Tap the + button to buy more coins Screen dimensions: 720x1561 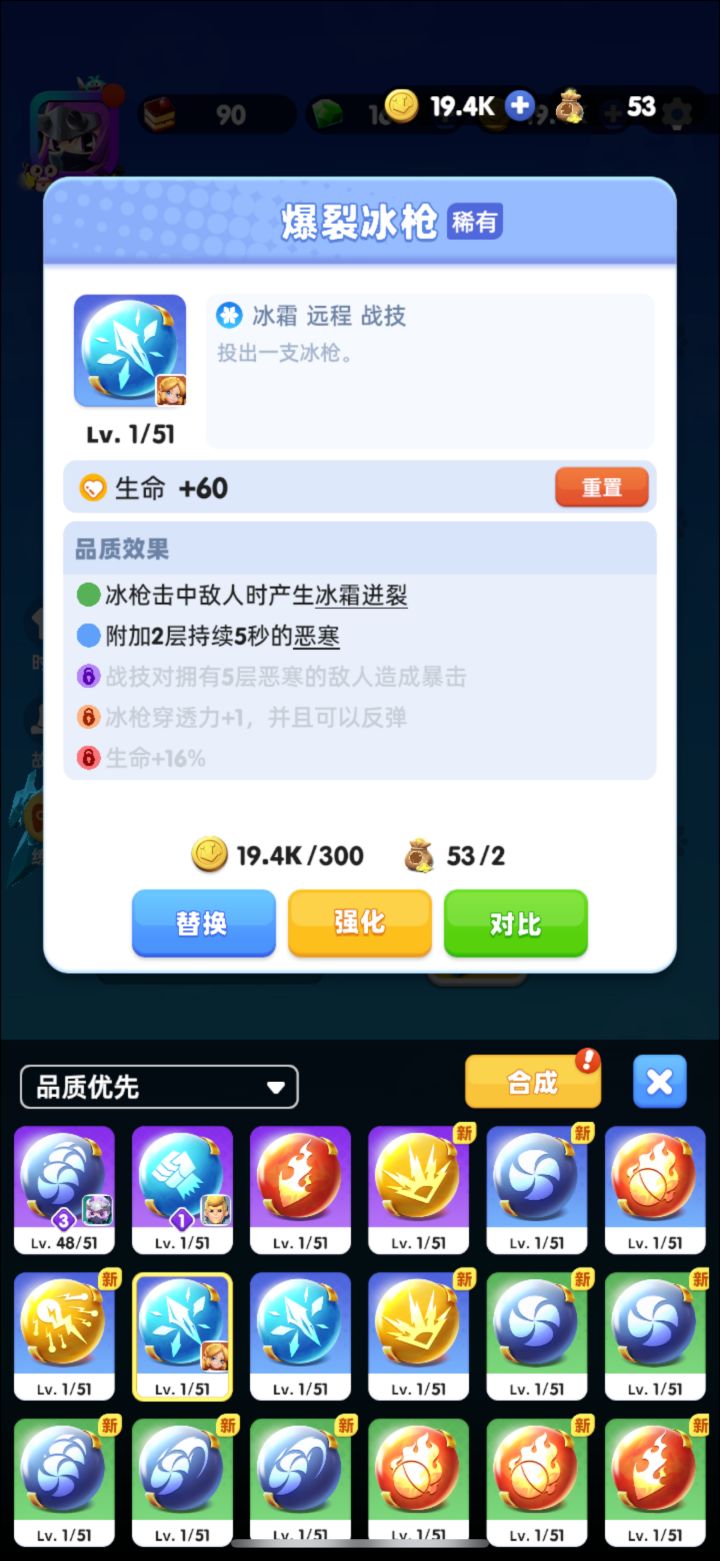pos(519,107)
